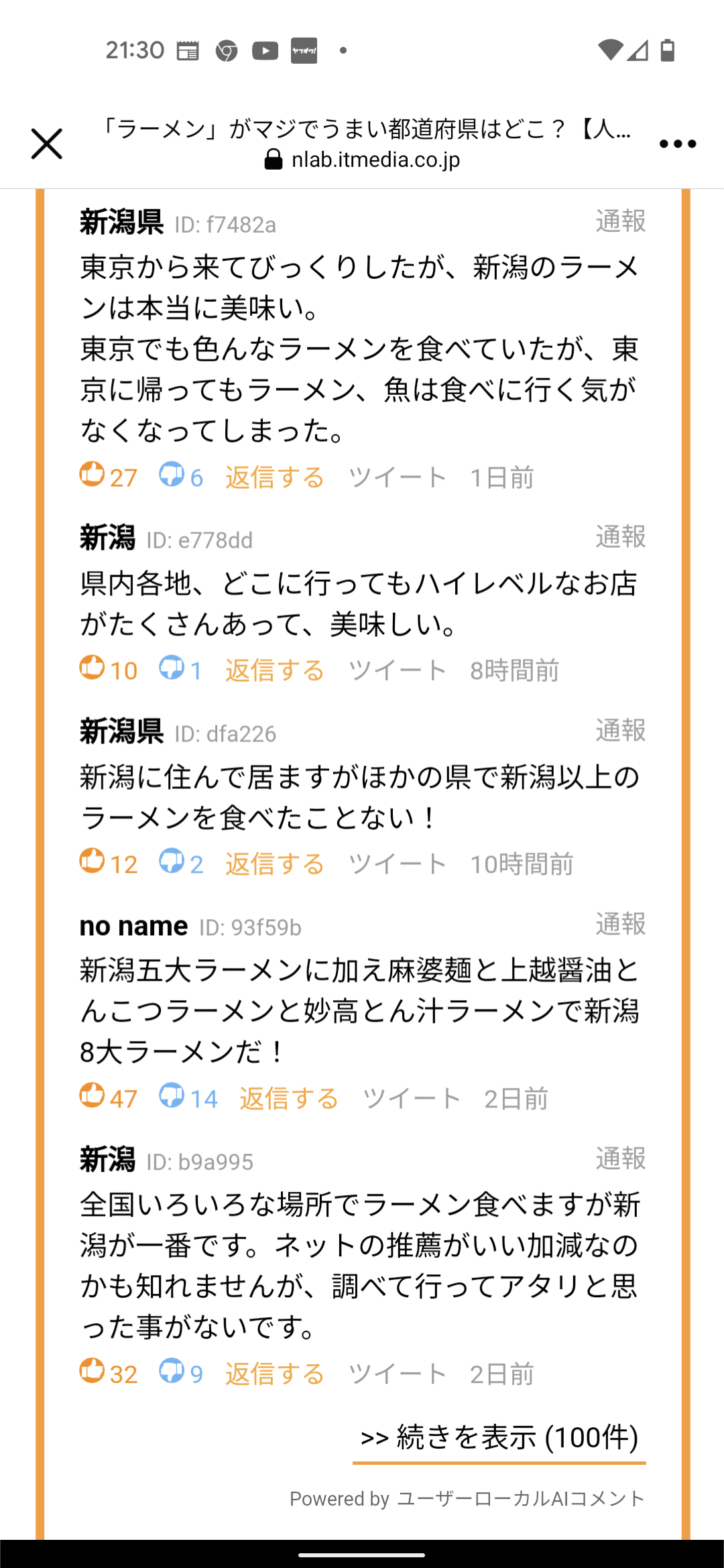Reply to no name comment ID 93f59b

point(289,1099)
